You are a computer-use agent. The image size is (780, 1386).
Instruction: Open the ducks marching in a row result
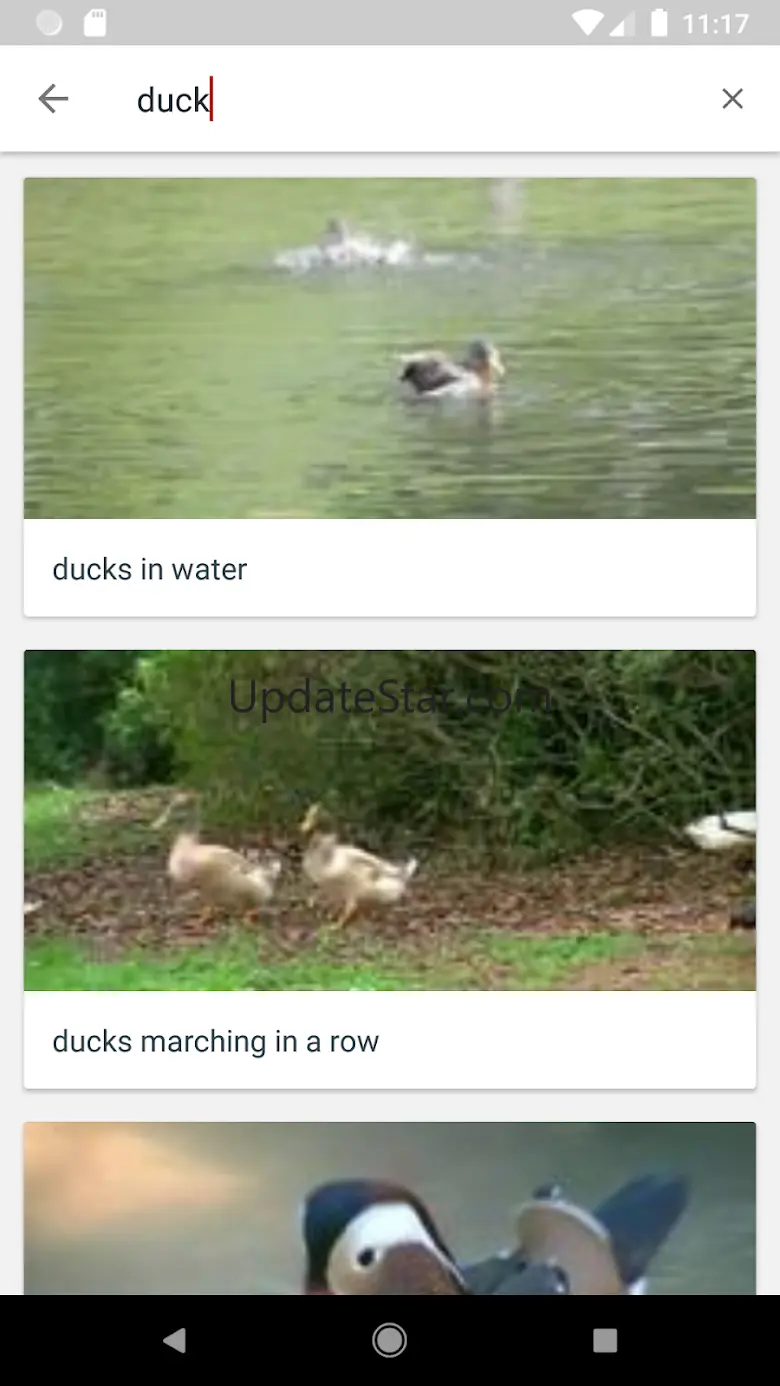coord(390,868)
